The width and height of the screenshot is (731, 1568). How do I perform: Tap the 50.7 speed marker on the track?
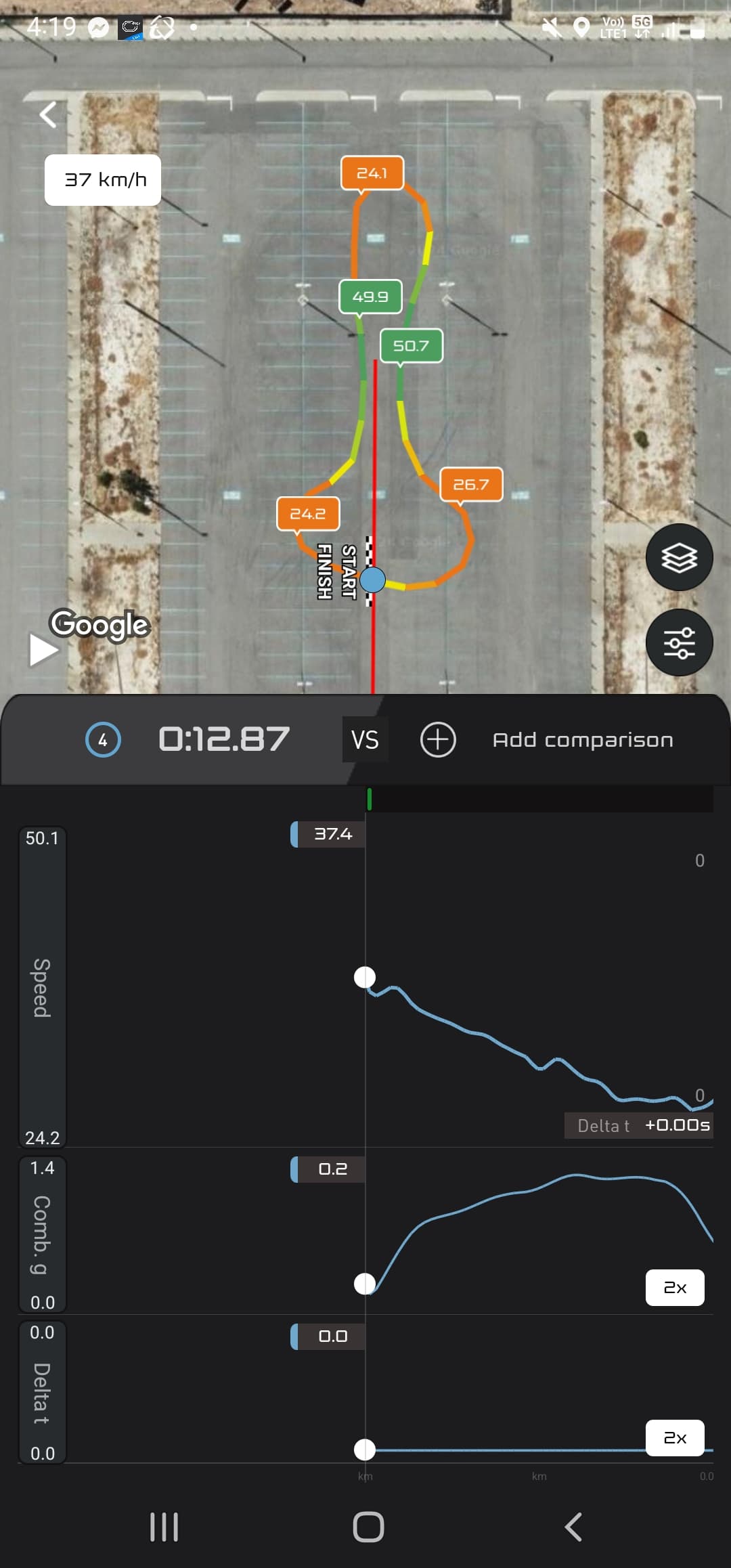click(x=411, y=346)
